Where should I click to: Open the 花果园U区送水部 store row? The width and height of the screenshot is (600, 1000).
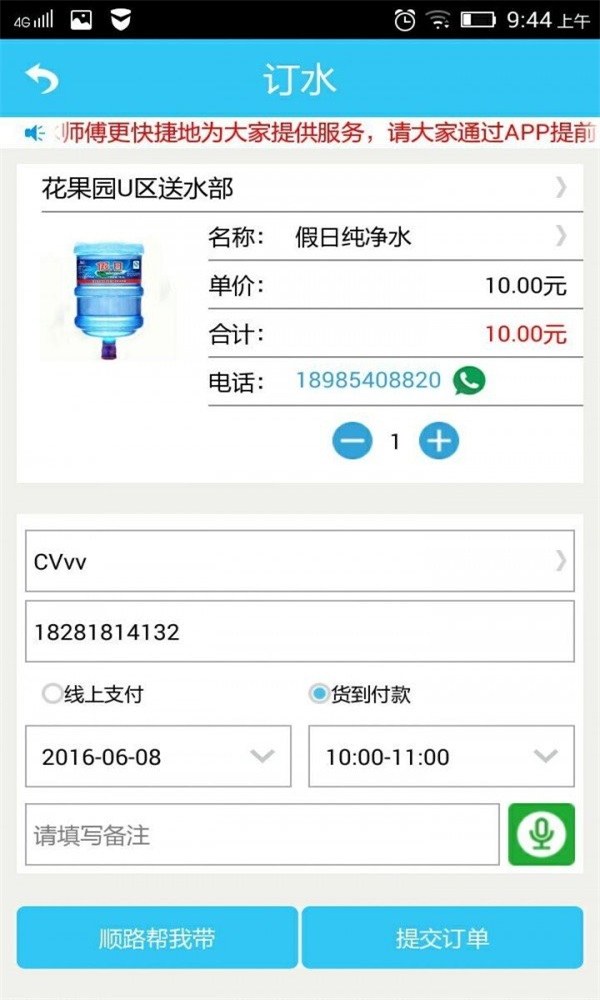click(300, 188)
